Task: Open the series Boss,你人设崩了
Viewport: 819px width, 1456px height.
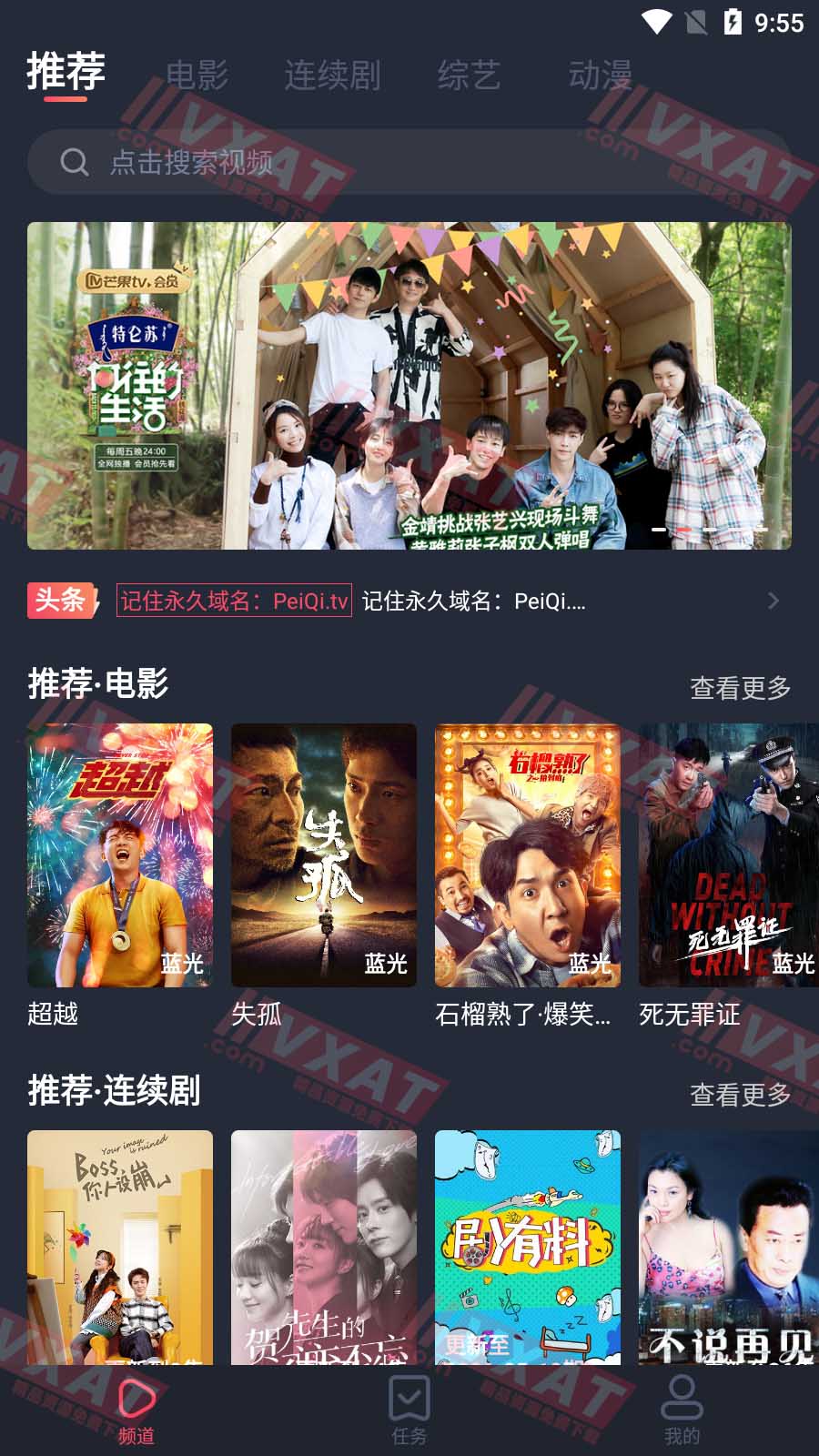Action: click(120, 1247)
